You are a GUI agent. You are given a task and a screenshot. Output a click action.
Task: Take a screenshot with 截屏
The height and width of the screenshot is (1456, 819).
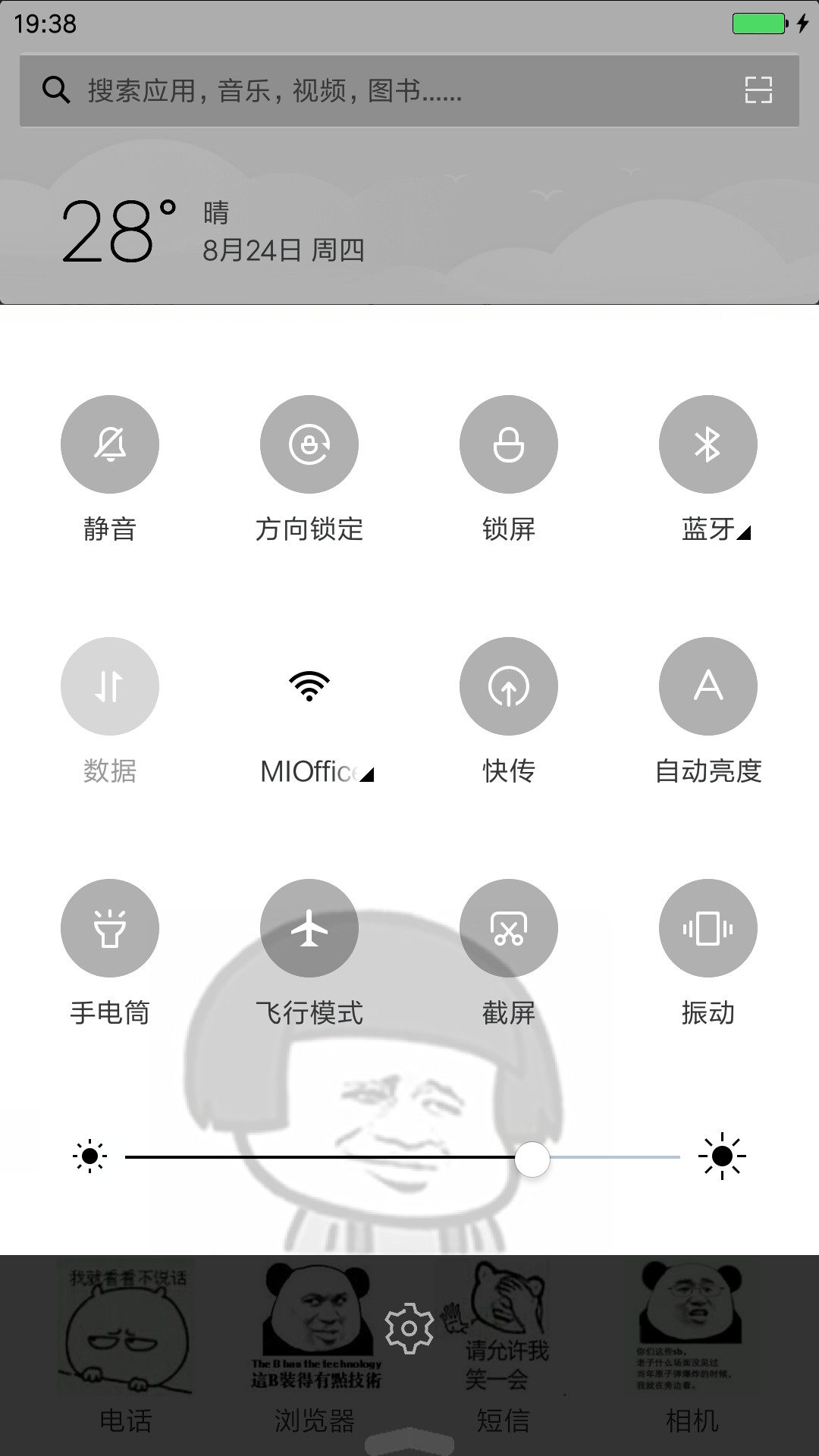point(509,928)
